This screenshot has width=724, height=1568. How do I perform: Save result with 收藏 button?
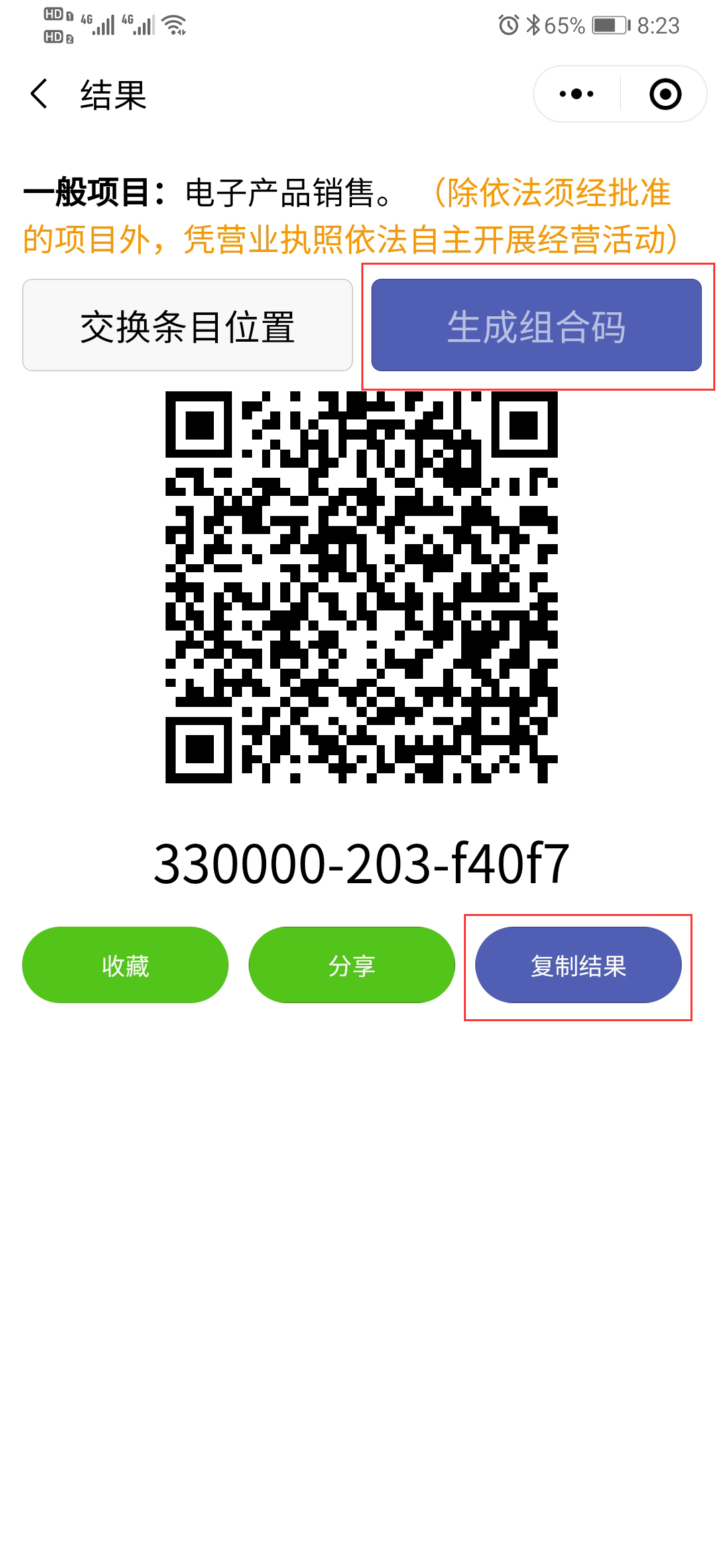click(125, 965)
